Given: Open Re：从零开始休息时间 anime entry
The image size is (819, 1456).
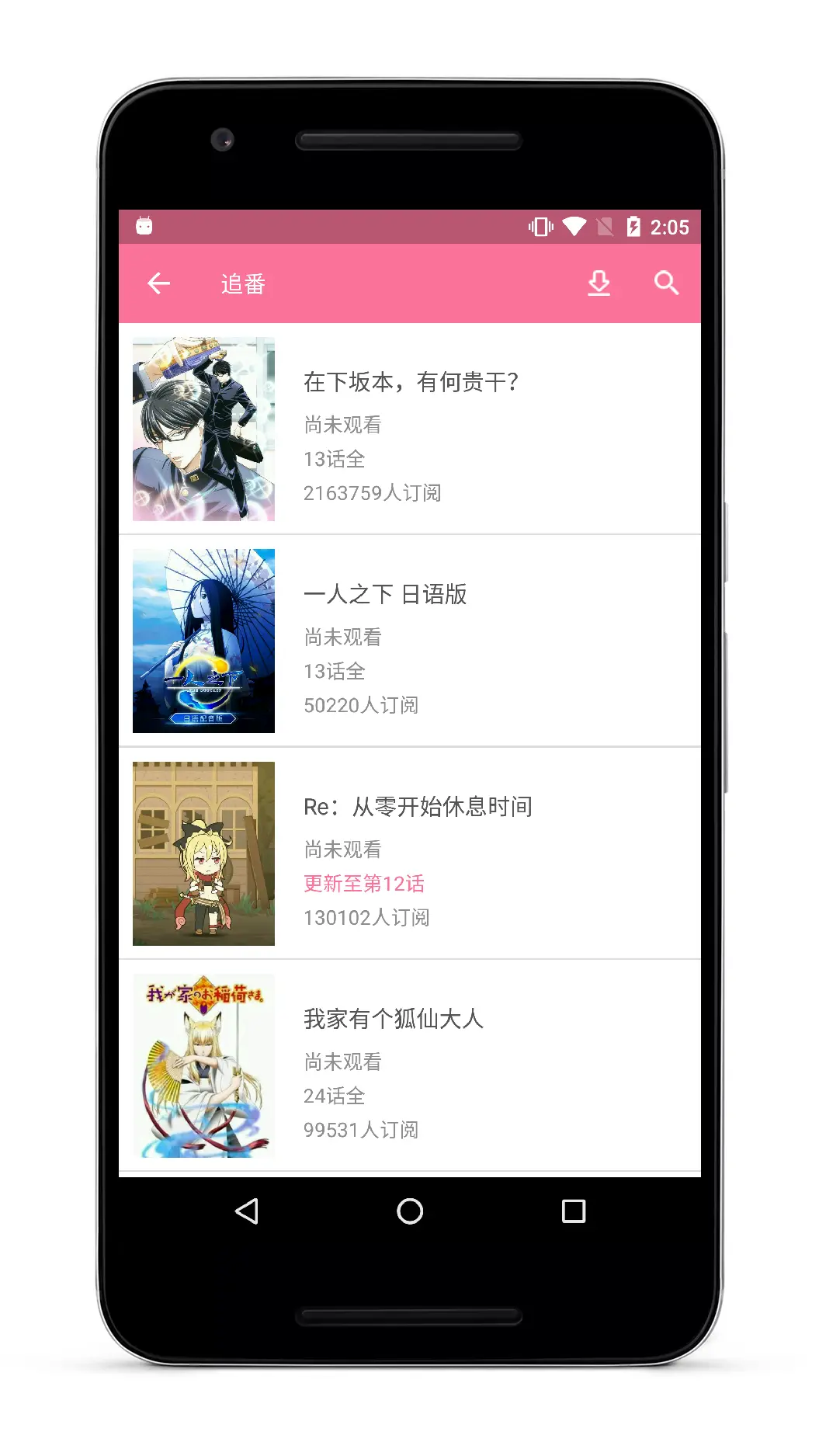Looking at the screenshot, I should (x=410, y=853).
